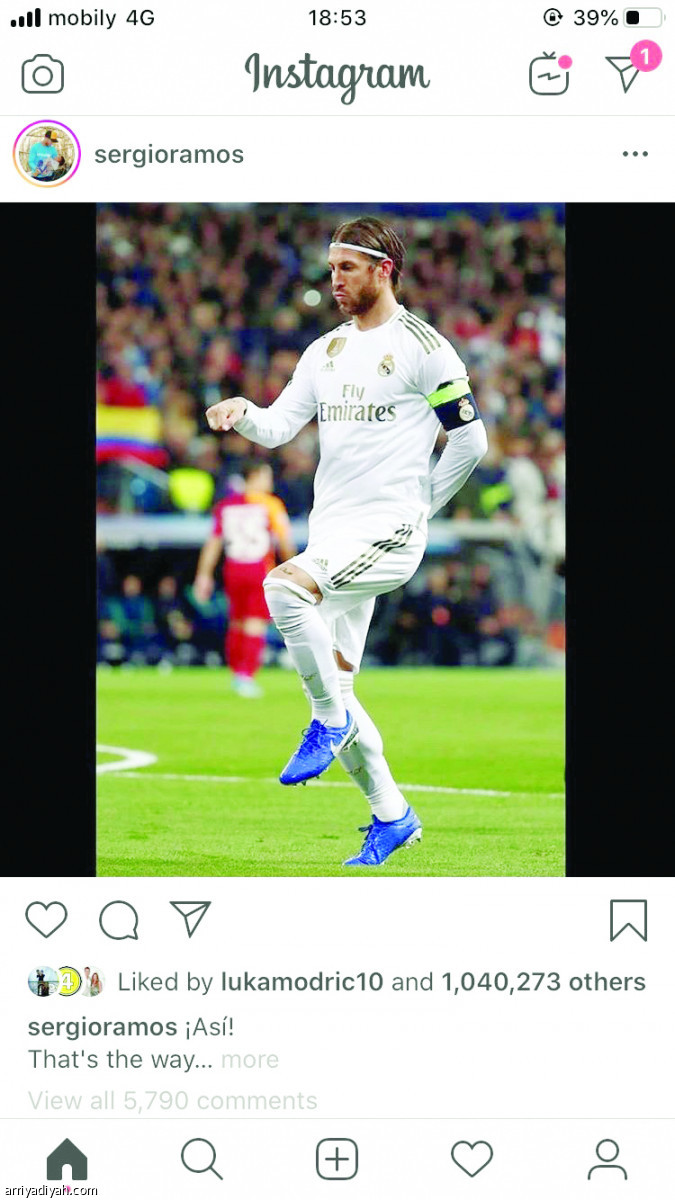Create a new post
This screenshot has height=1200, width=675.
[337, 1160]
